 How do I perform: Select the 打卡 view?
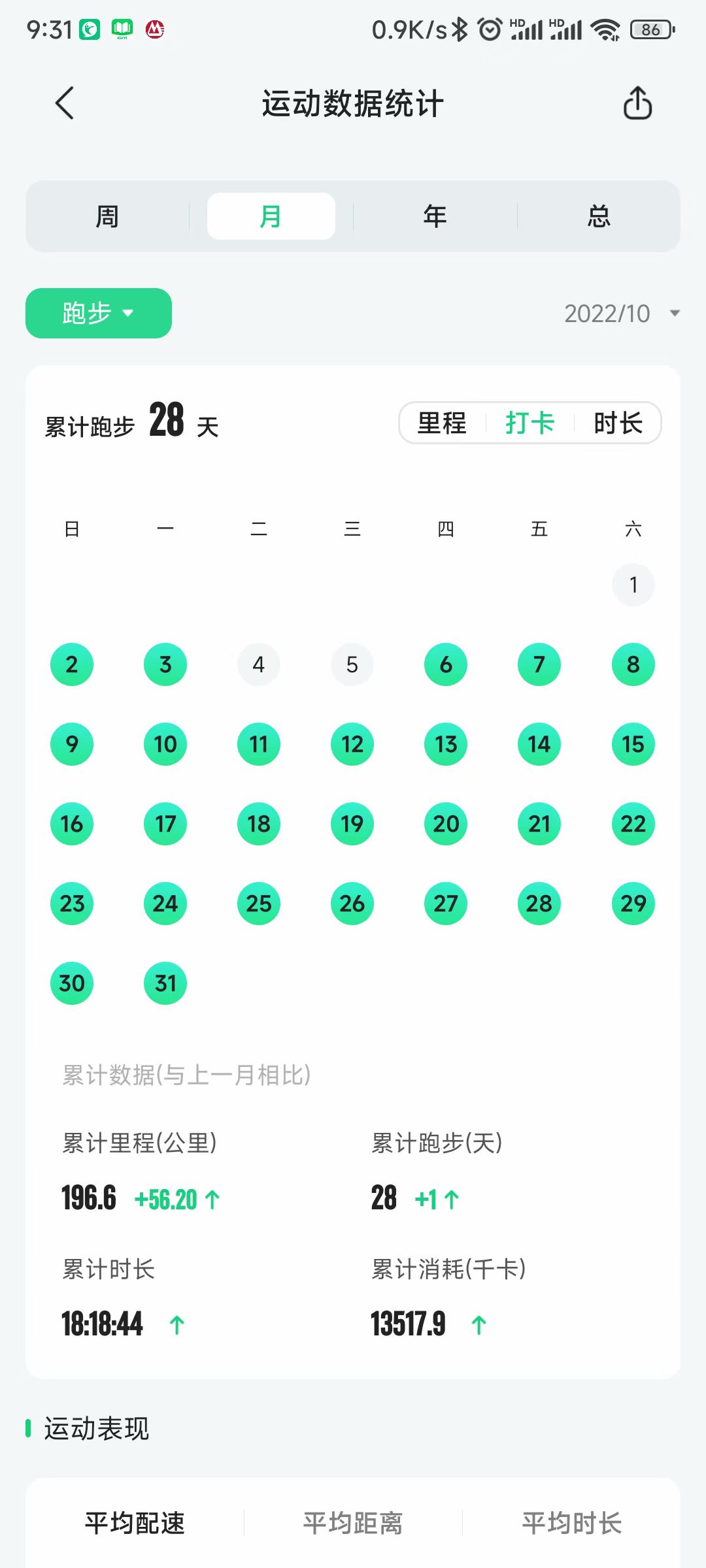pyautogui.click(x=530, y=423)
